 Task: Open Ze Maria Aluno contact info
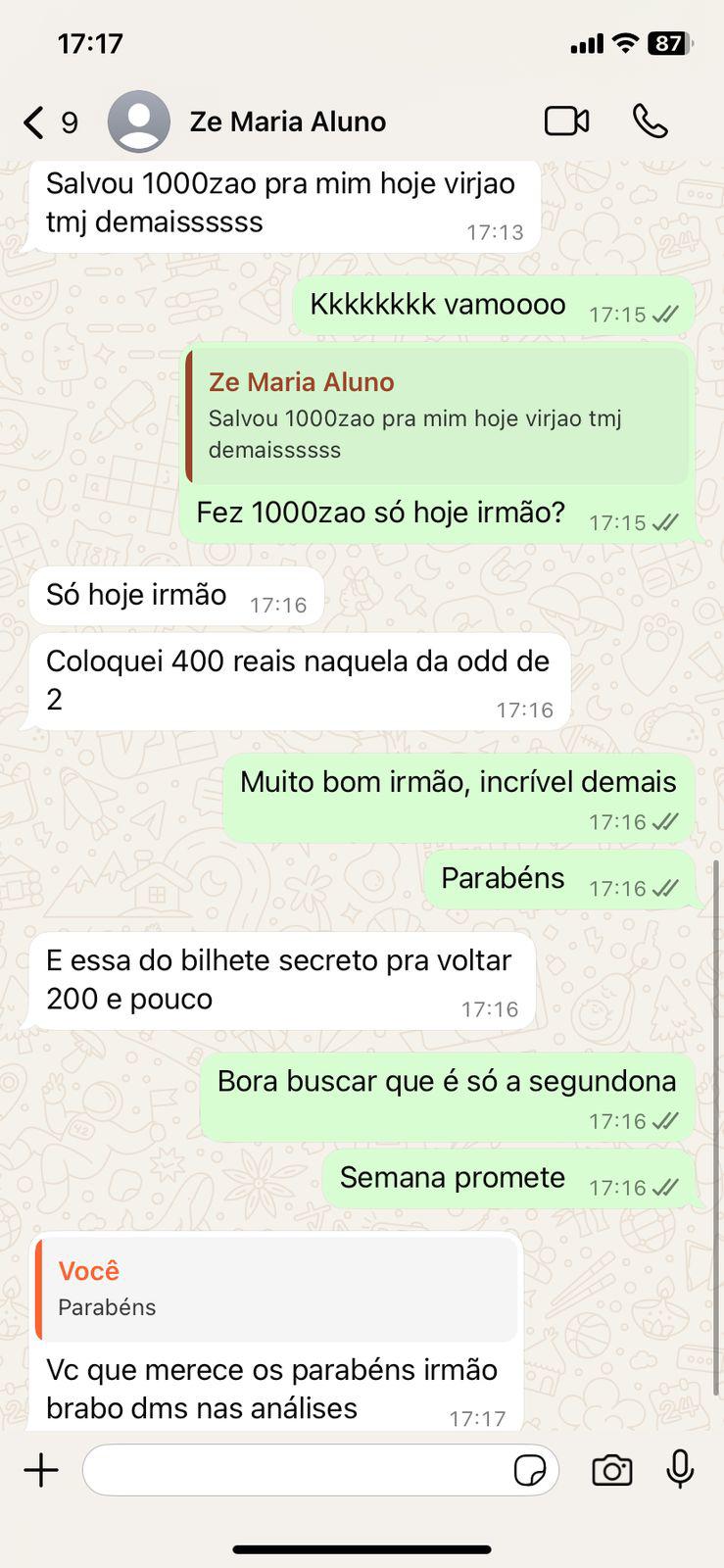[286, 122]
